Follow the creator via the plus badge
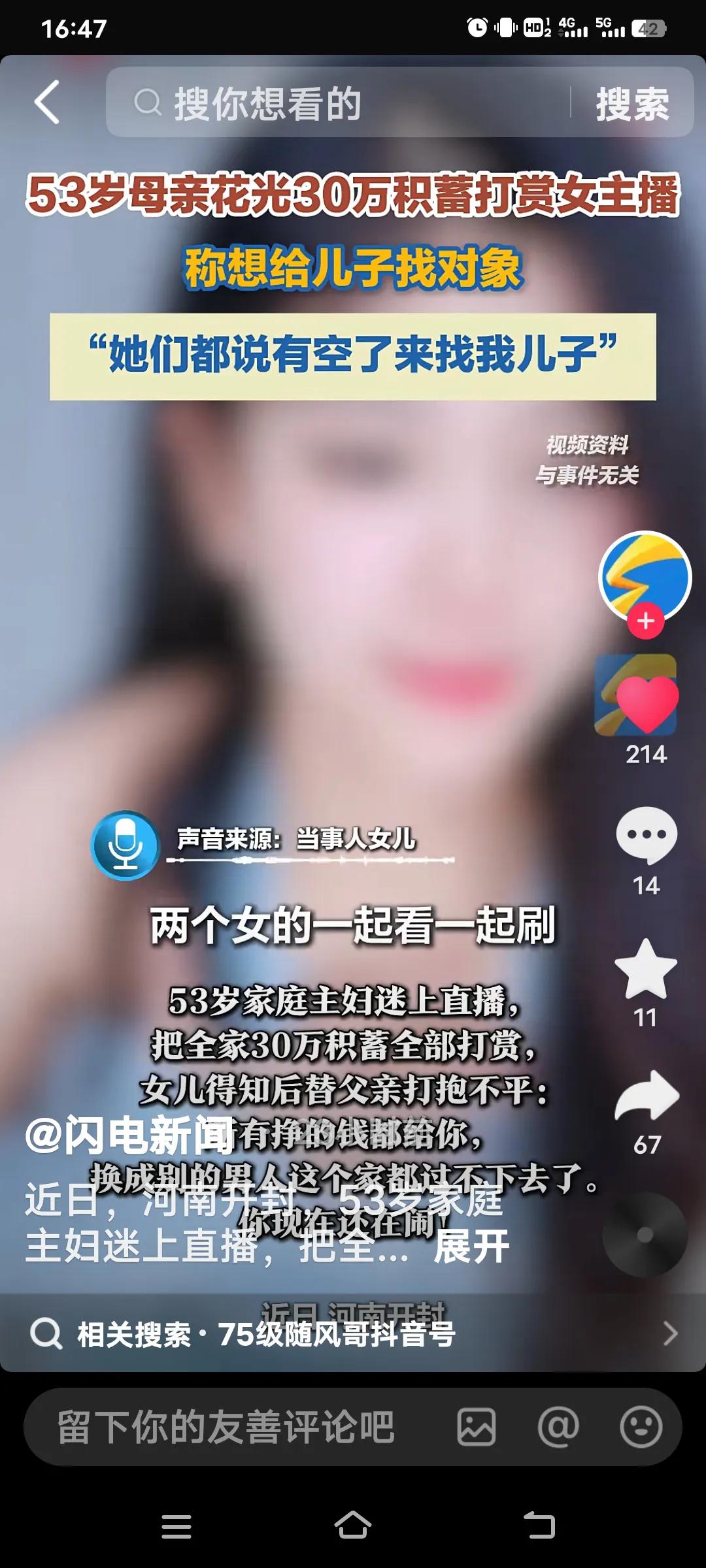The width and height of the screenshot is (706, 1568). coord(645,623)
